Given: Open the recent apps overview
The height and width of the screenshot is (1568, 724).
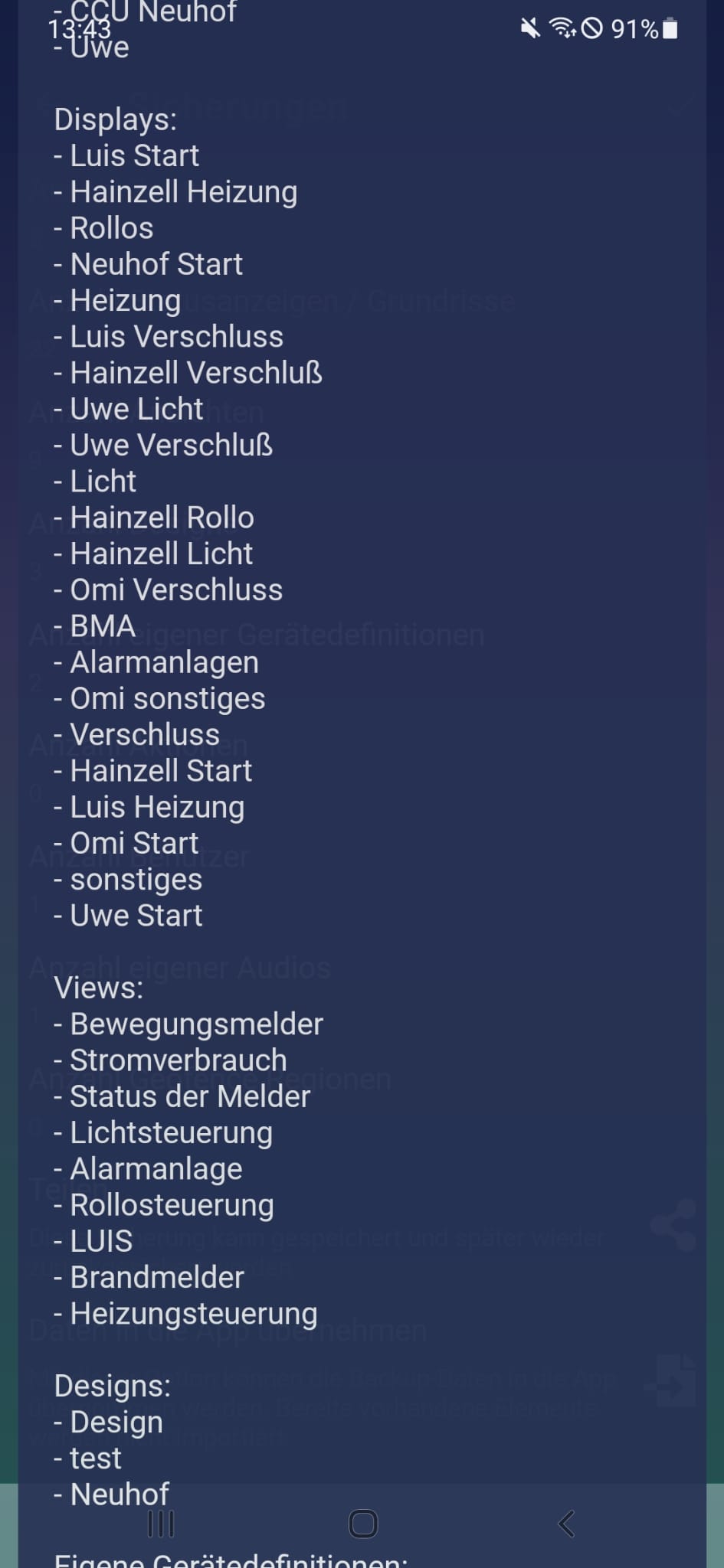Looking at the screenshot, I should (160, 1524).
